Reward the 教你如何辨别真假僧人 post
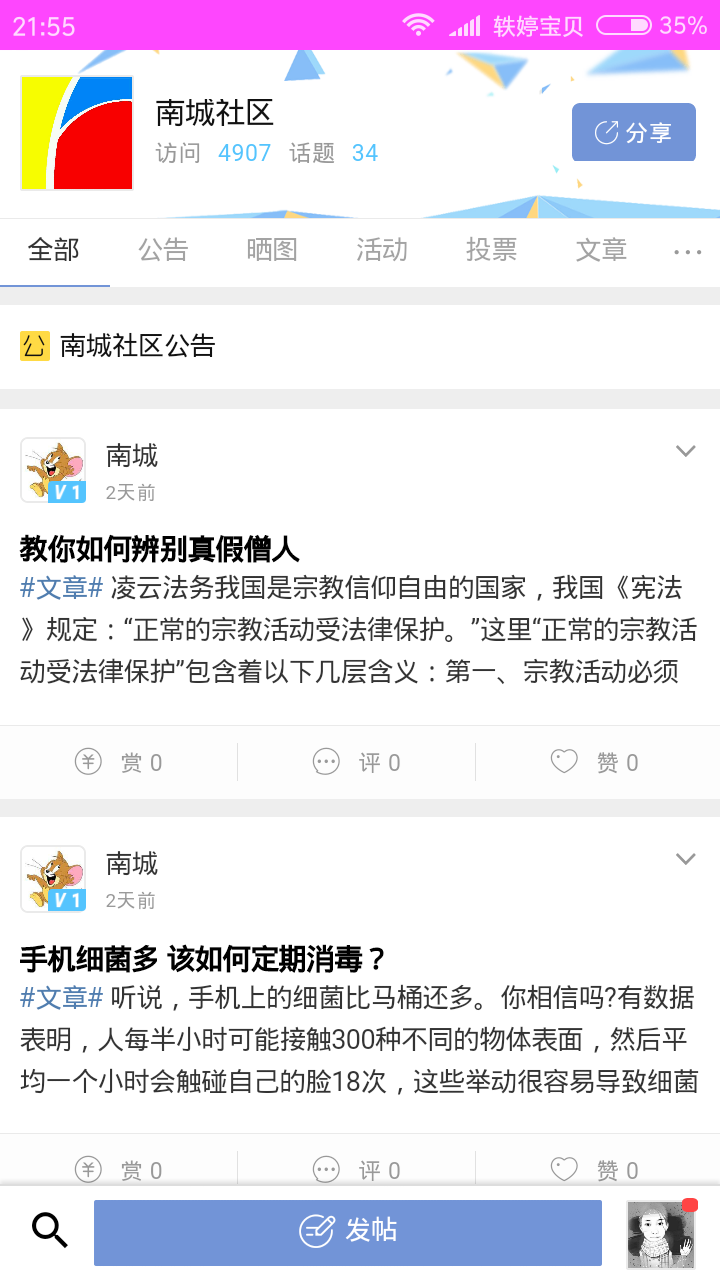The width and height of the screenshot is (720, 1280). pos(118,763)
